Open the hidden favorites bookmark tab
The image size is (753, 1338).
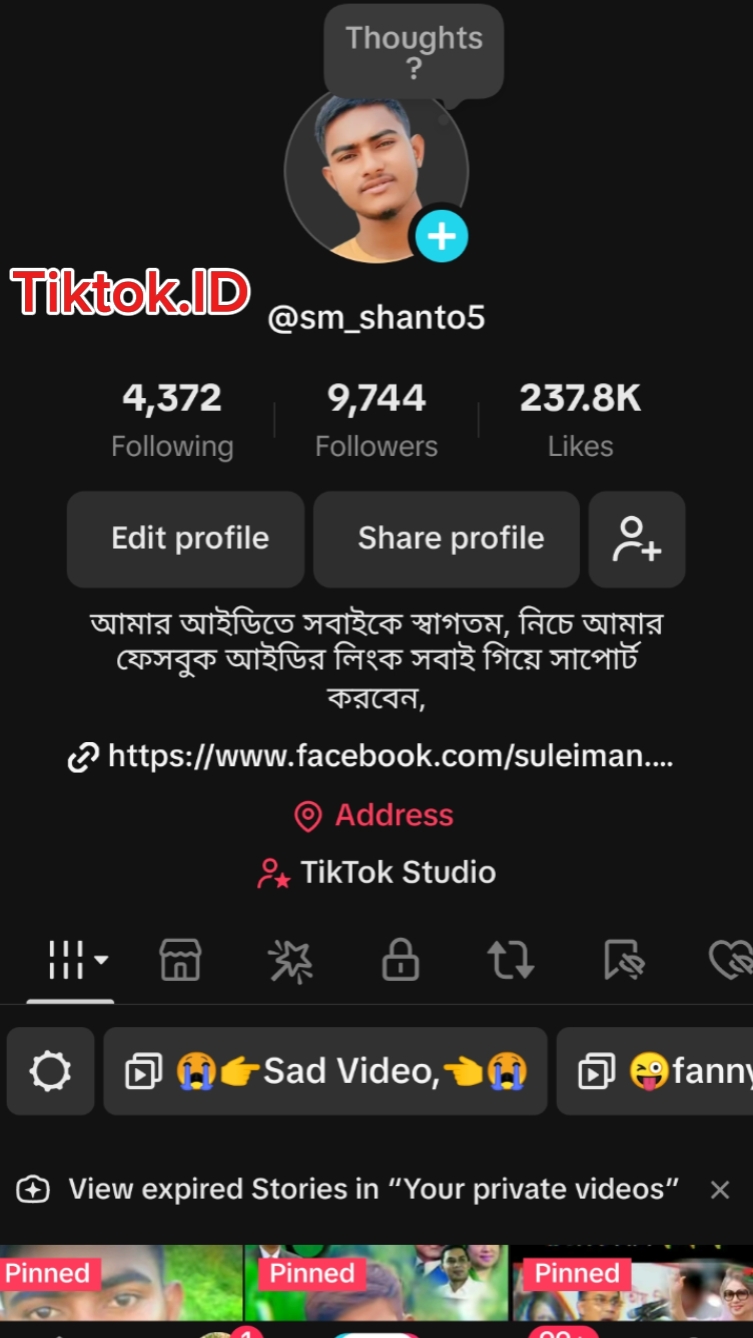pos(624,961)
